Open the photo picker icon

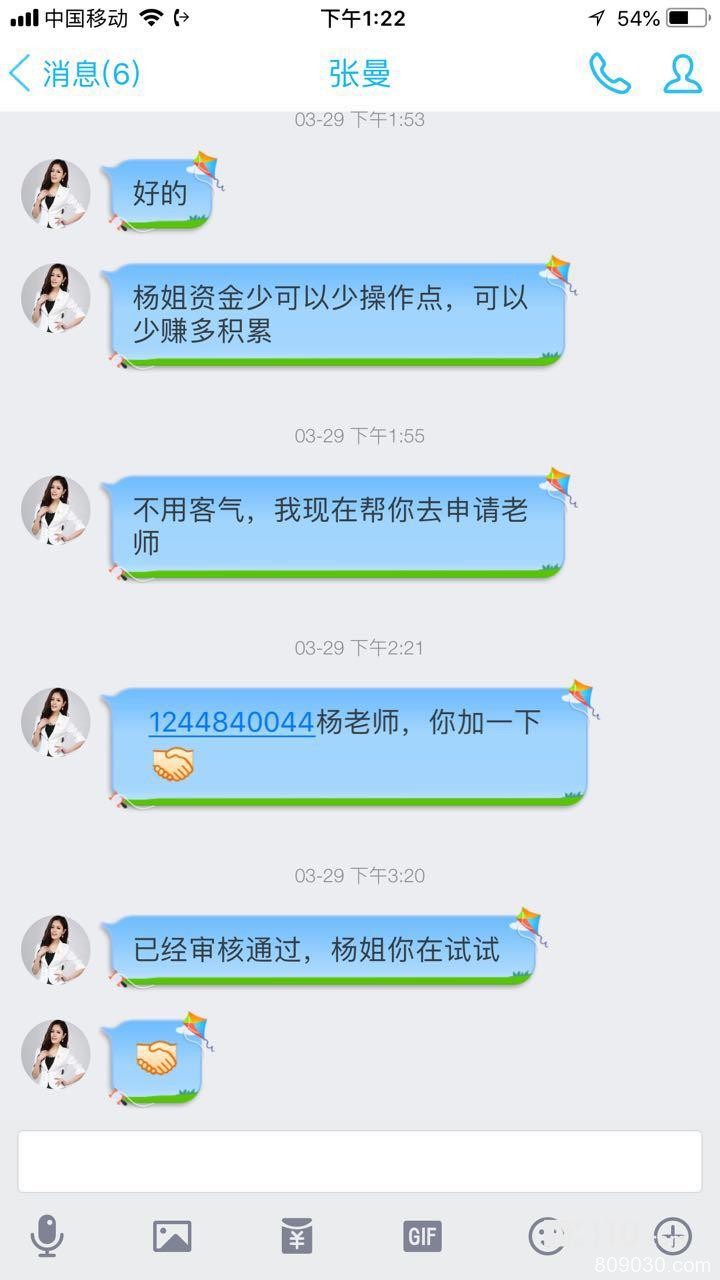[x=172, y=1237]
